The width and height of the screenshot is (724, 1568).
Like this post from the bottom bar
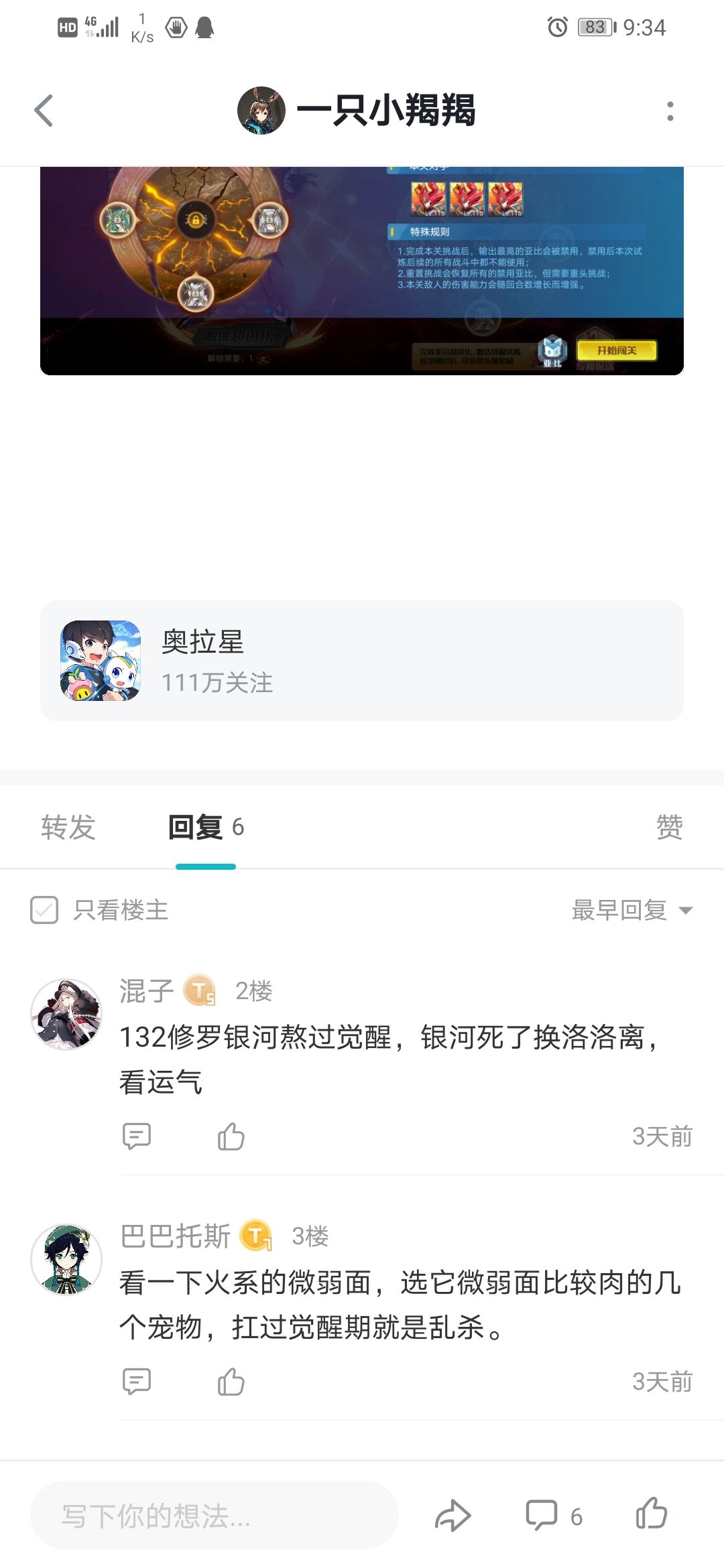(651, 1514)
